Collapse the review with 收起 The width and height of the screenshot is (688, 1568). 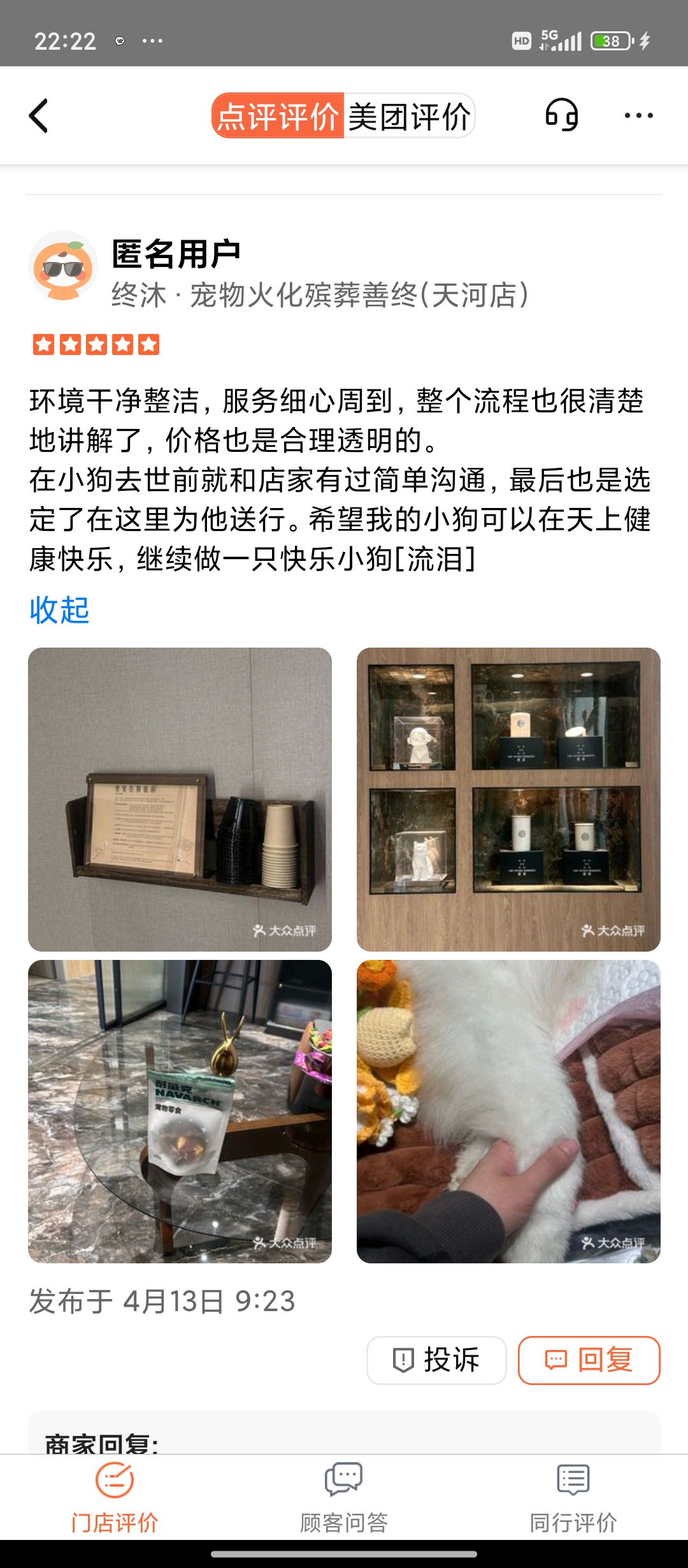point(59,610)
